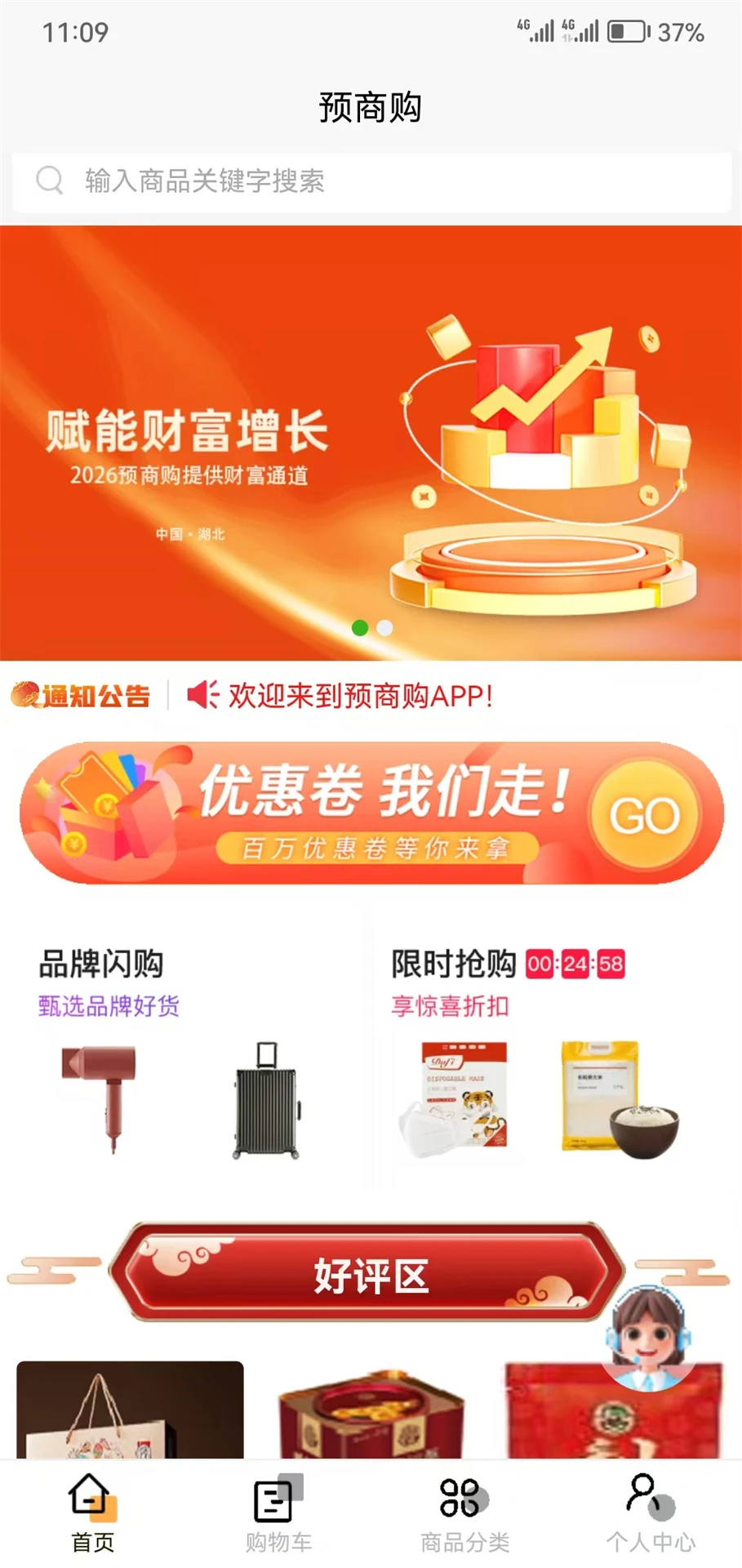Switch to the 商品分类 tab
This screenshot has width=742, height=1568.
tap(464, 1513)
